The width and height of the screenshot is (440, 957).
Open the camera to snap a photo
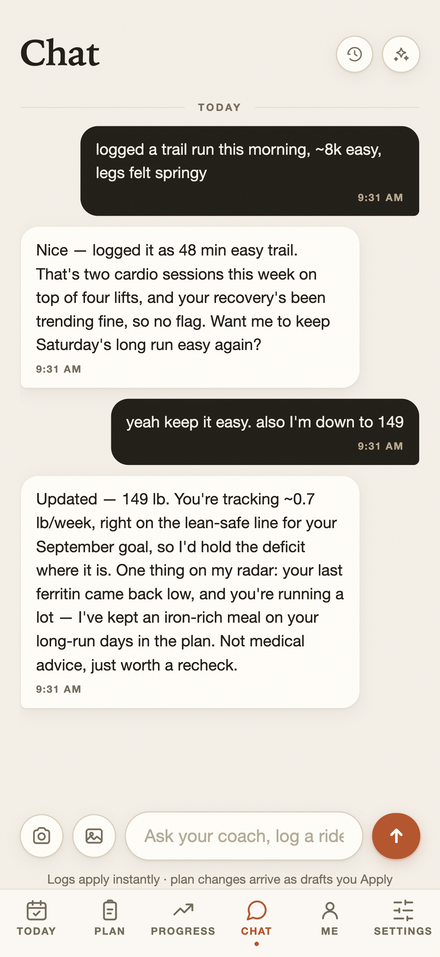(41, 836)
